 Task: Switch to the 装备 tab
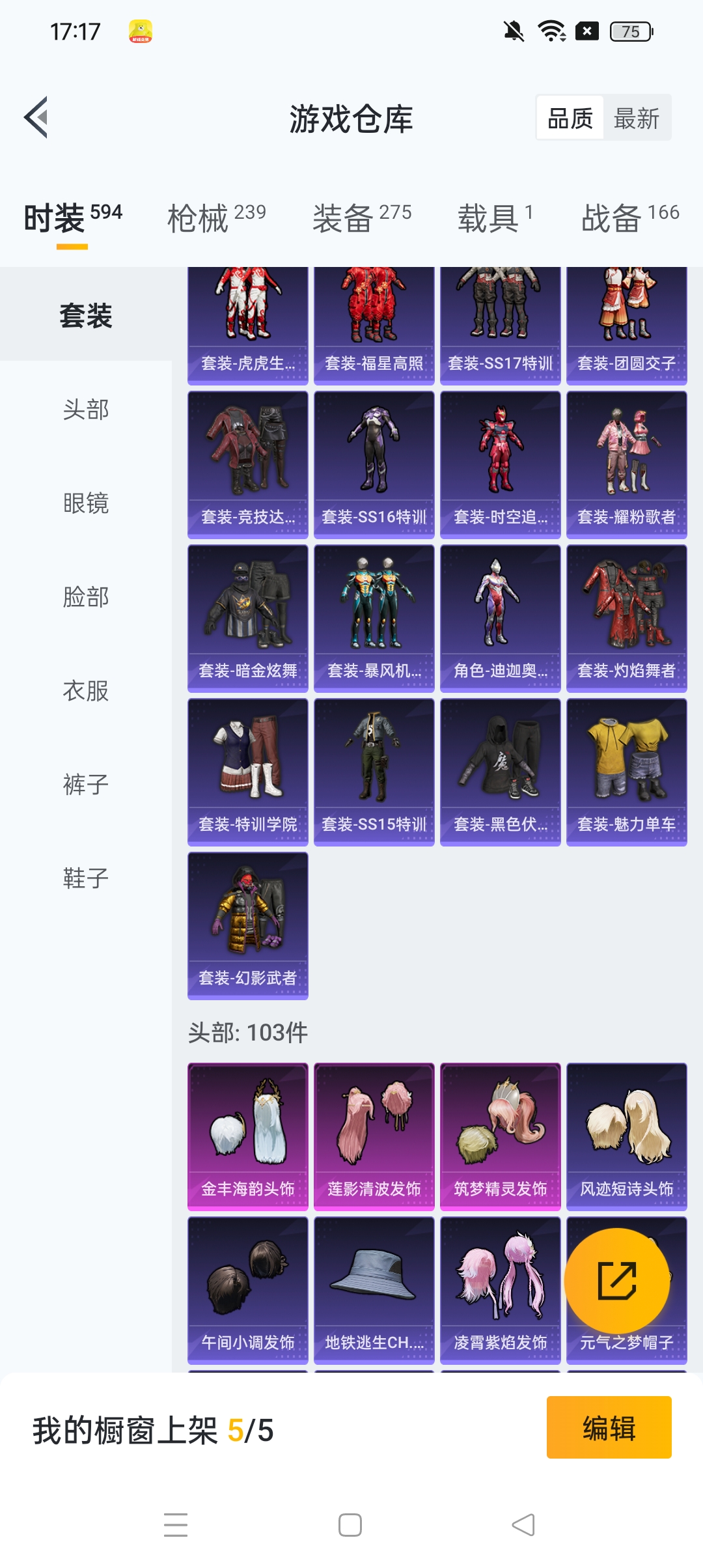(361, 218)
